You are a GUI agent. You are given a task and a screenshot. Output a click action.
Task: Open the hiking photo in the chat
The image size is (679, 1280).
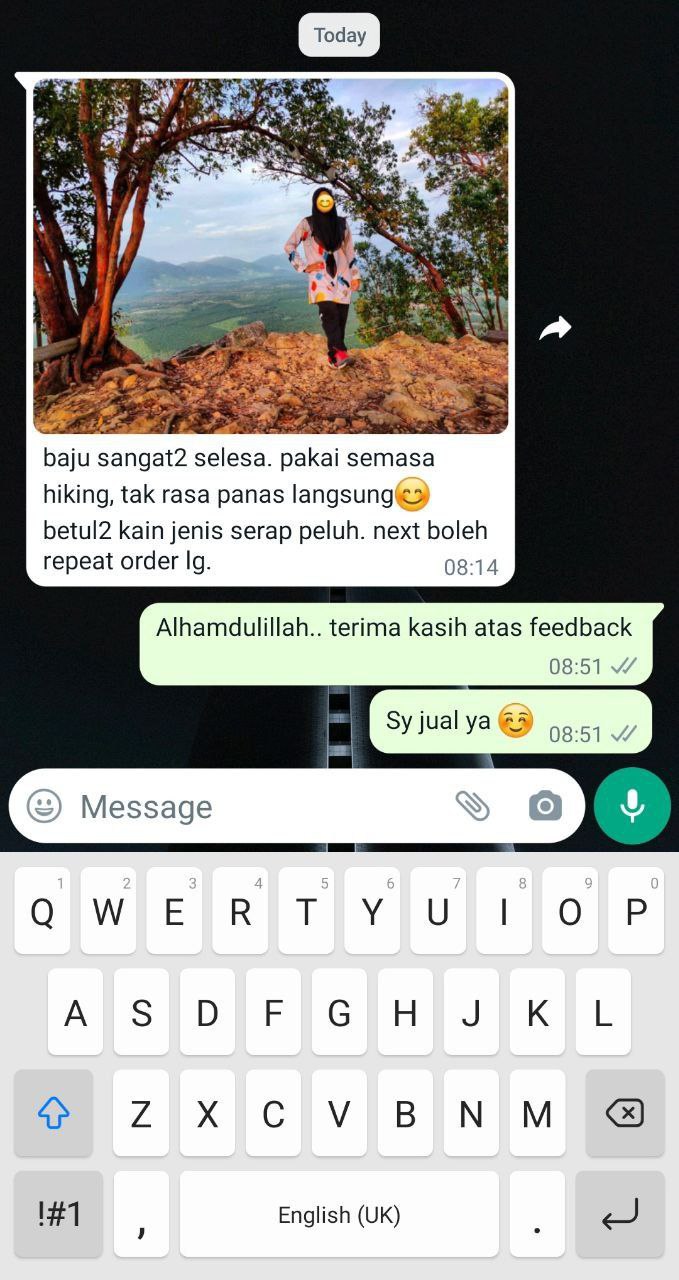(270, 256)
